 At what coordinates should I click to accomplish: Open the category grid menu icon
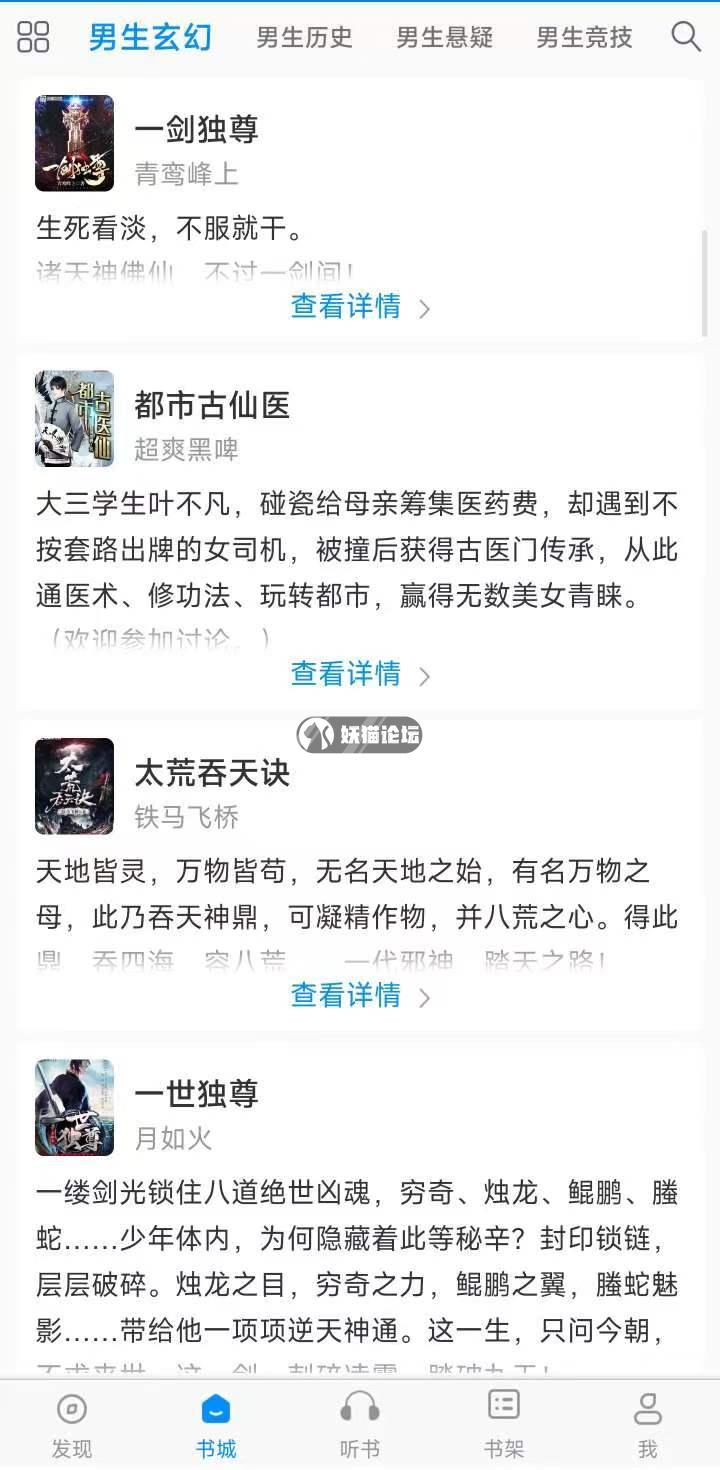coord(33,37)
